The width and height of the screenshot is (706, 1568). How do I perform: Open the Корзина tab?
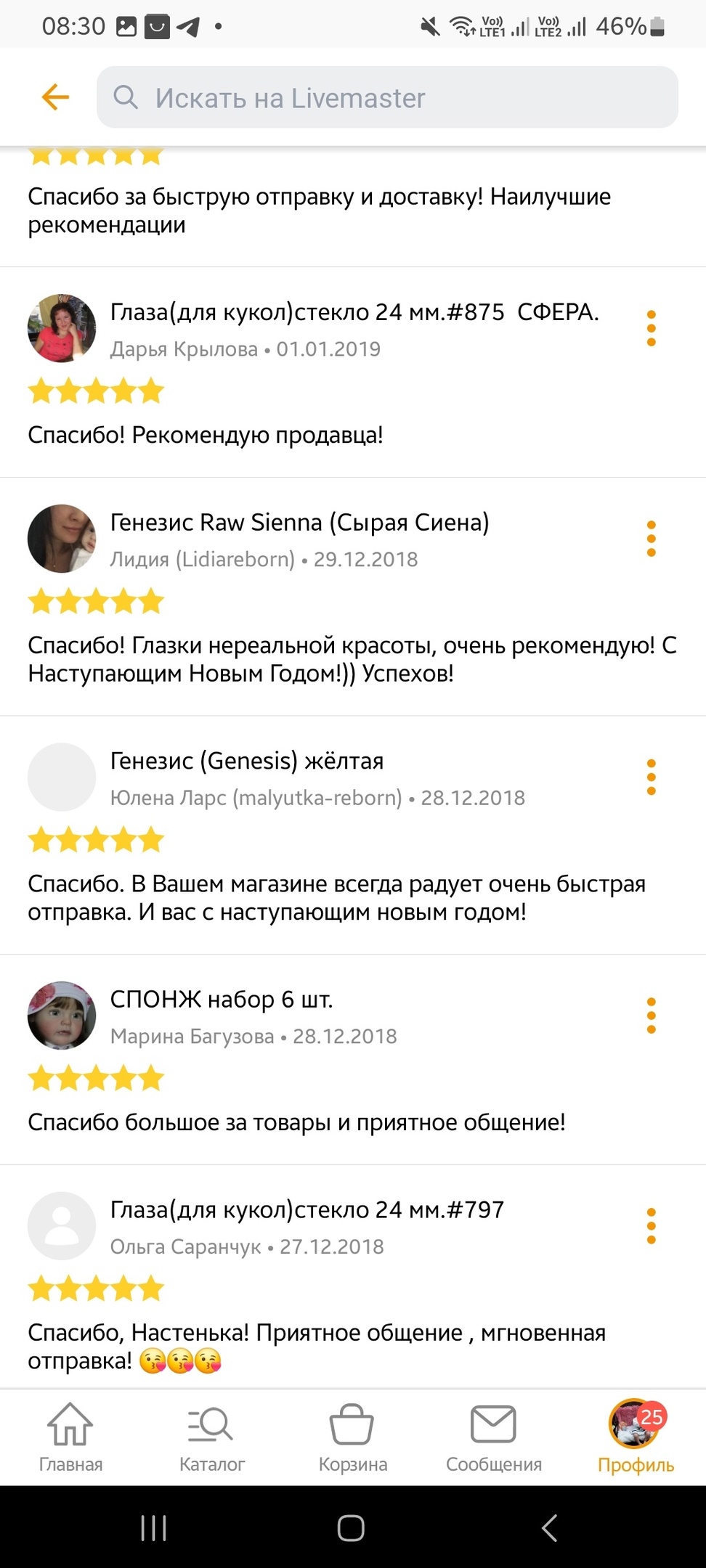[x=352, y=1437]
